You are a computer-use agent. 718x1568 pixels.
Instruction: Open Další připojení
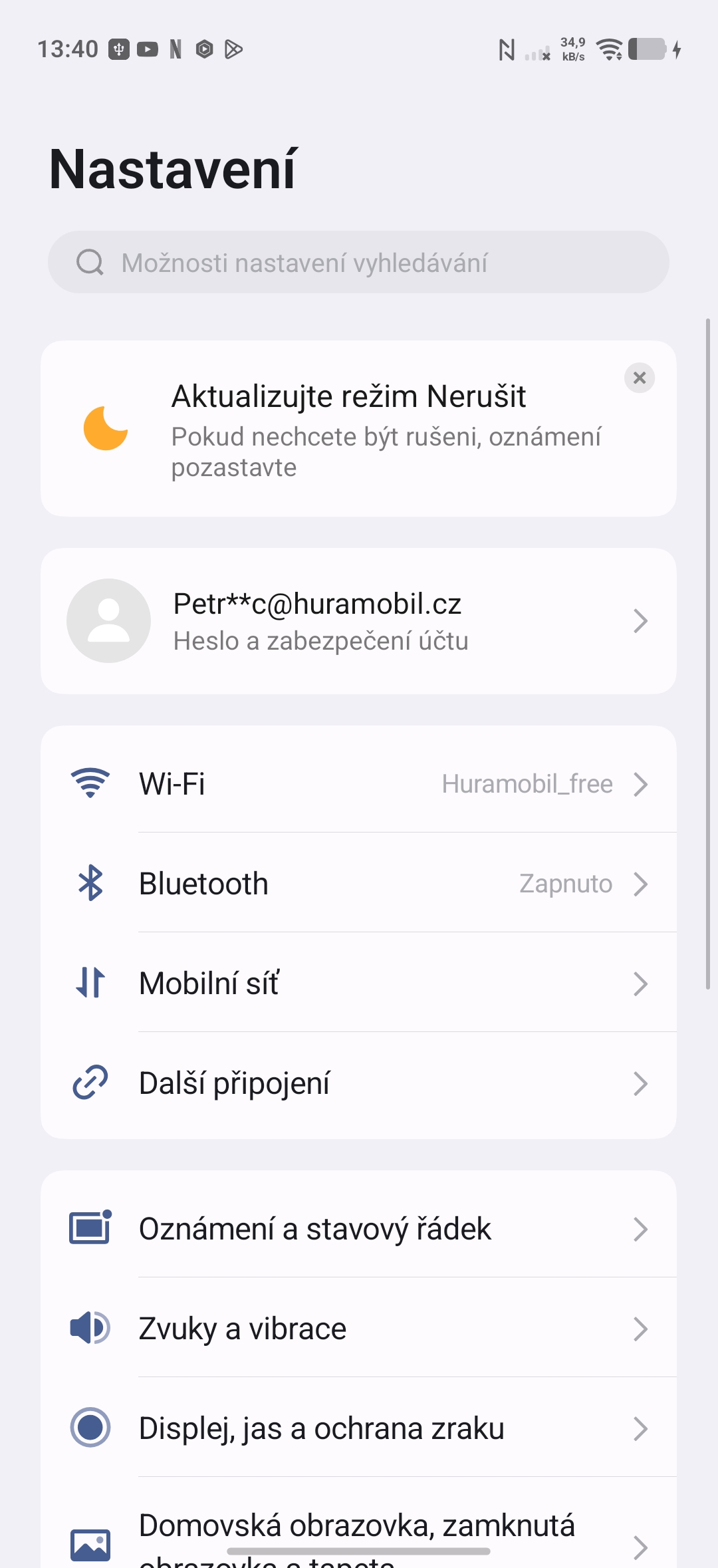359,1083
